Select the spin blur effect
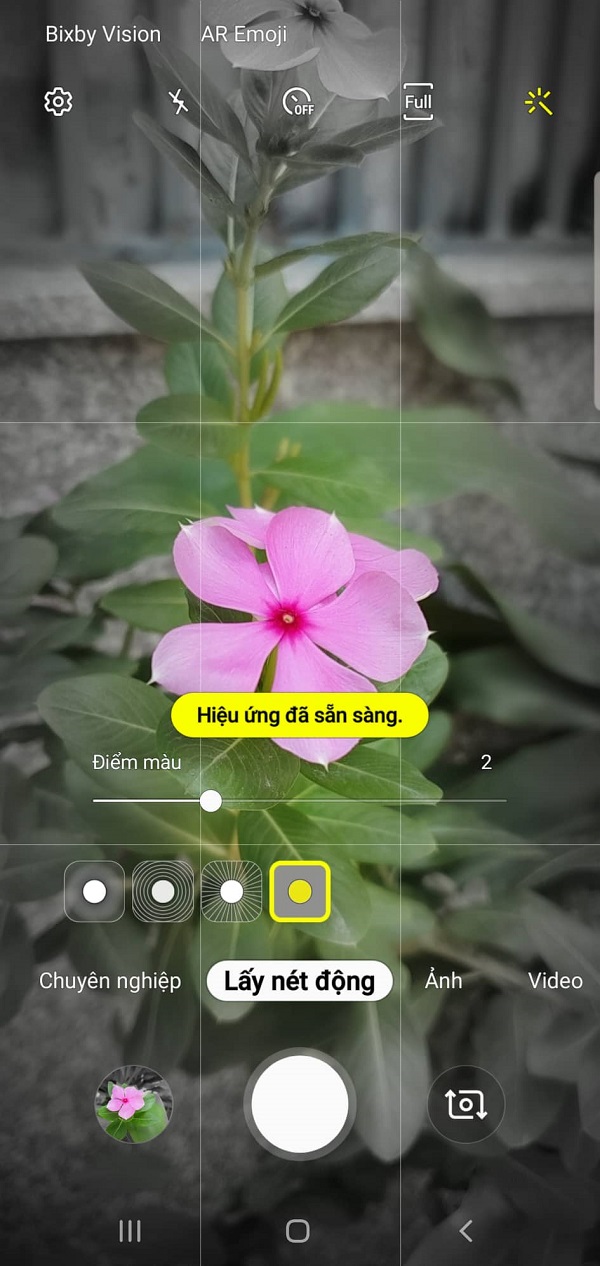This screenshot has width=600, height=1266. [163, 891]
